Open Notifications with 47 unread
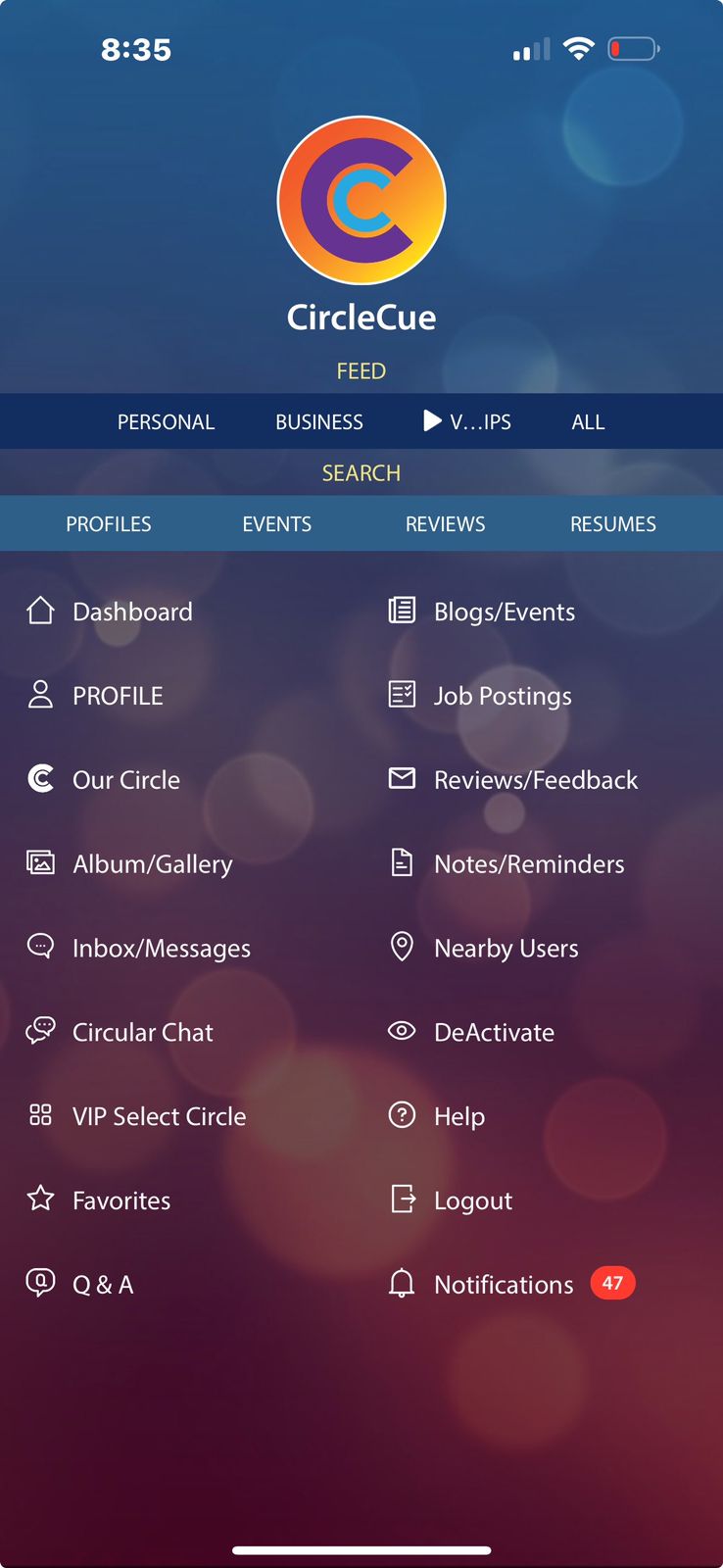This screenshot has width=723, height=1568. [x=504, y=1285]
